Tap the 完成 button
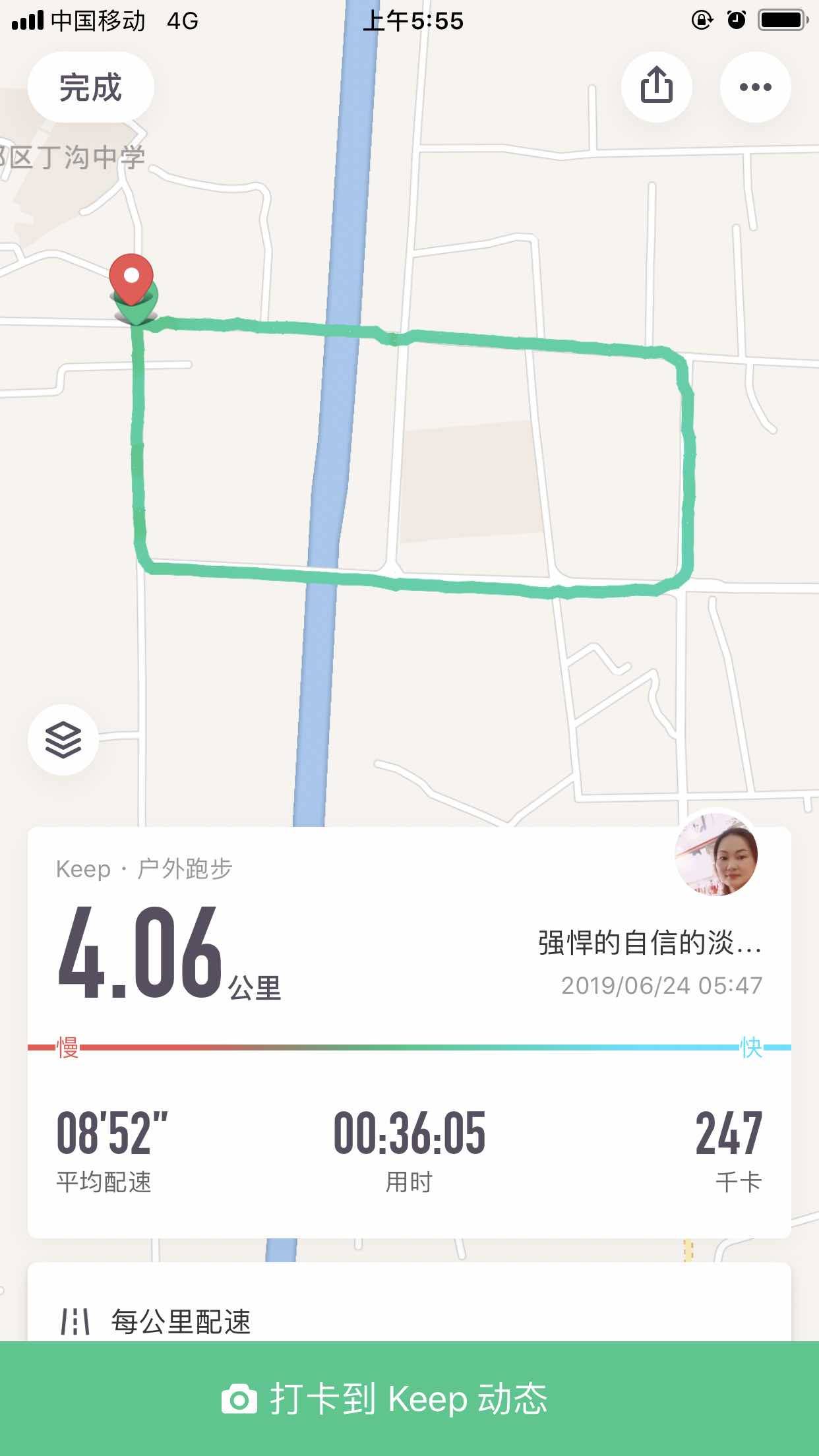 [x=90, y=87]
